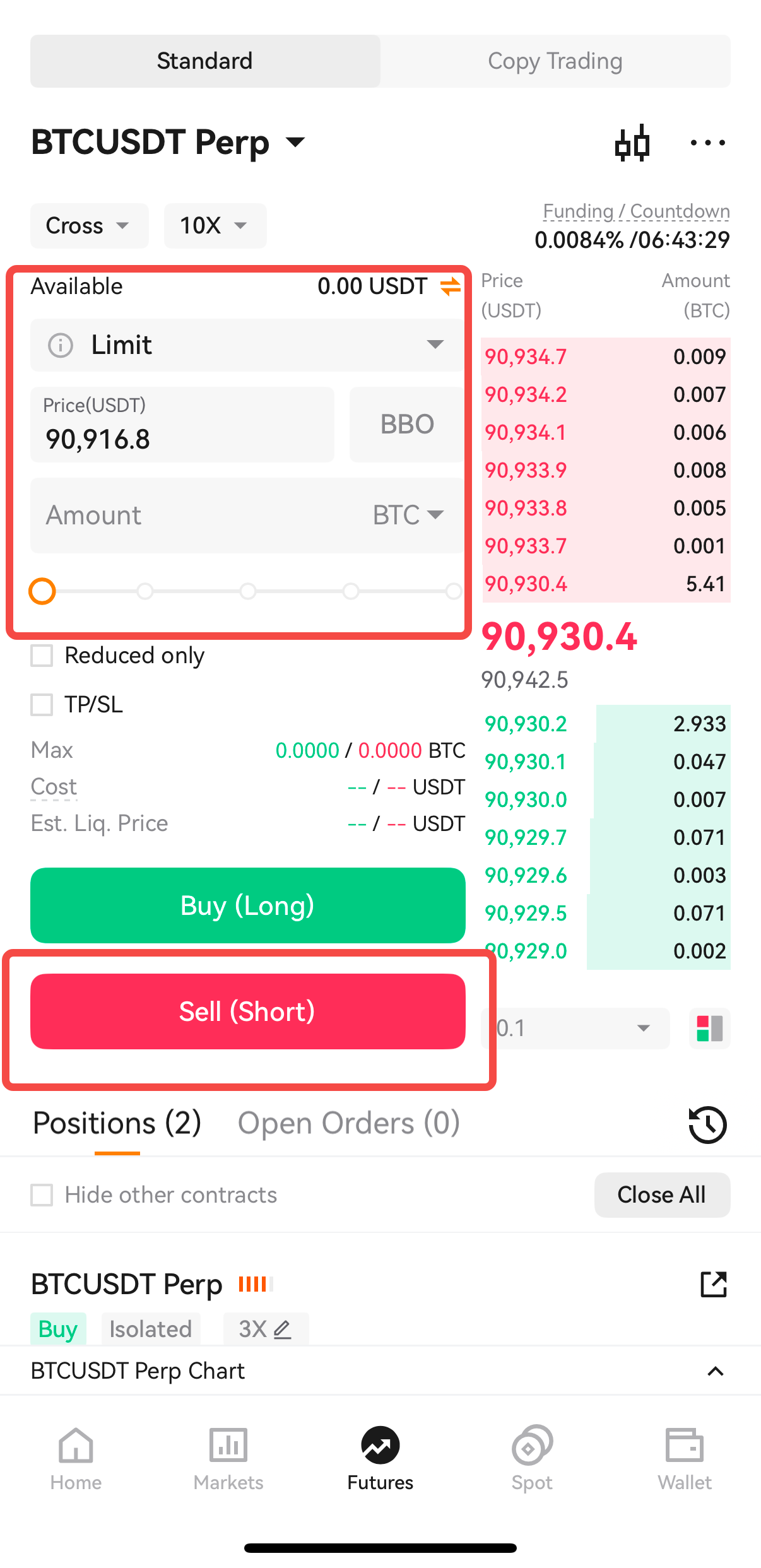Change the 10X leverage setting
This screenshot has height=1568, width=761.
click(215, 225)
